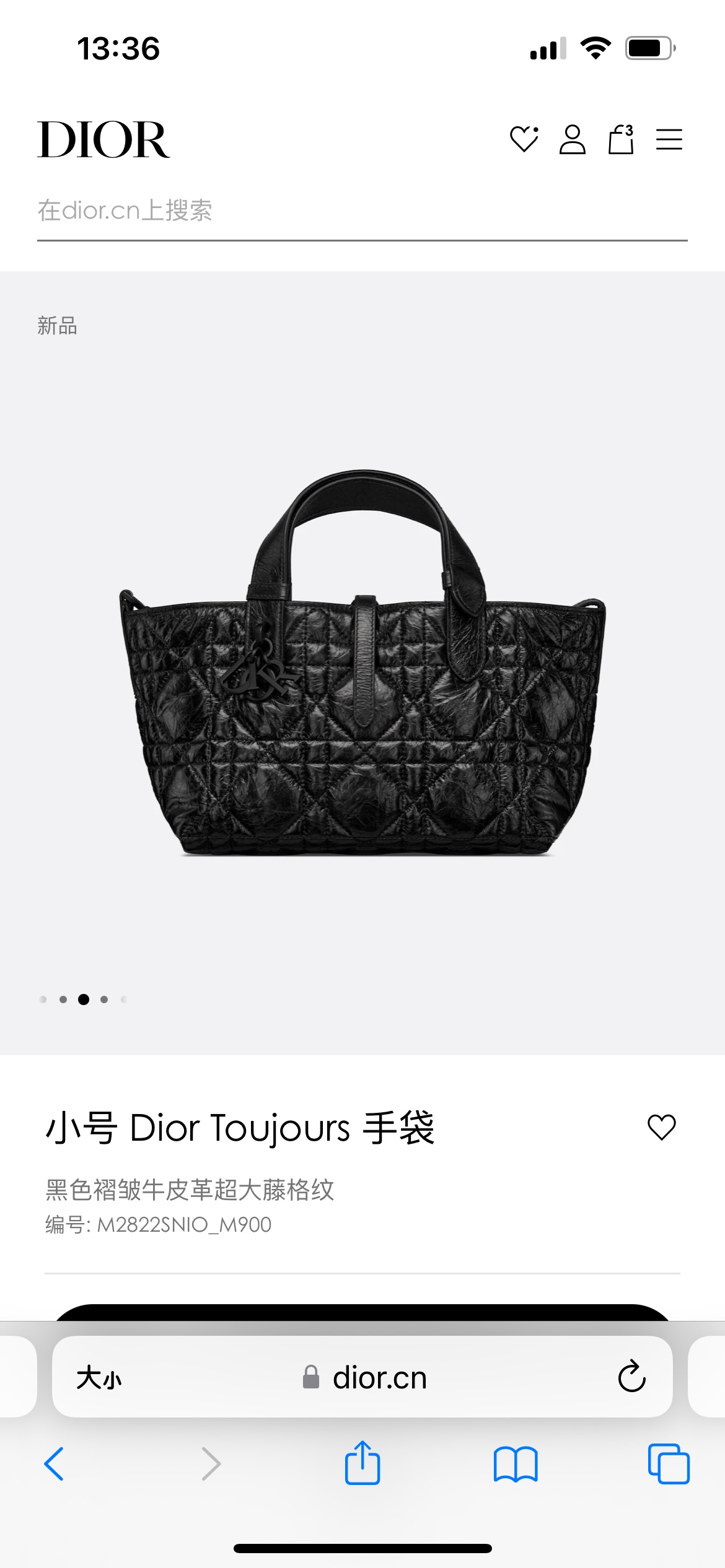Open Safari bookmarks

(x=516, y=1464)
